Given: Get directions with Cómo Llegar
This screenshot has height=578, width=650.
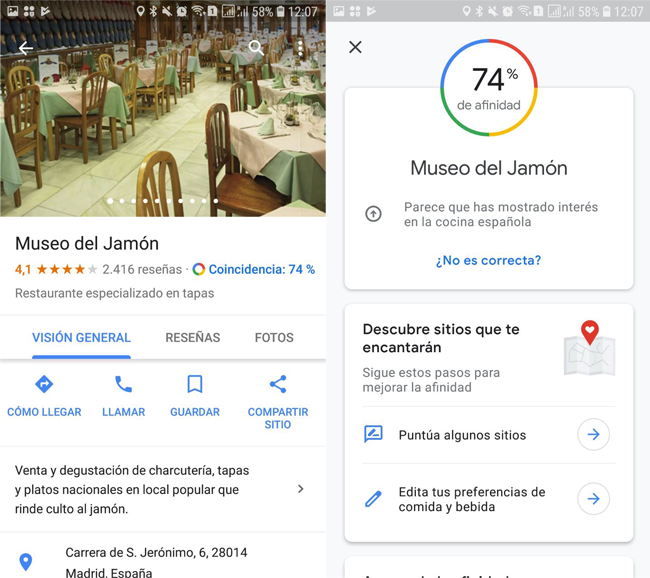Looking at the screenshot, I should pos(44,396).
